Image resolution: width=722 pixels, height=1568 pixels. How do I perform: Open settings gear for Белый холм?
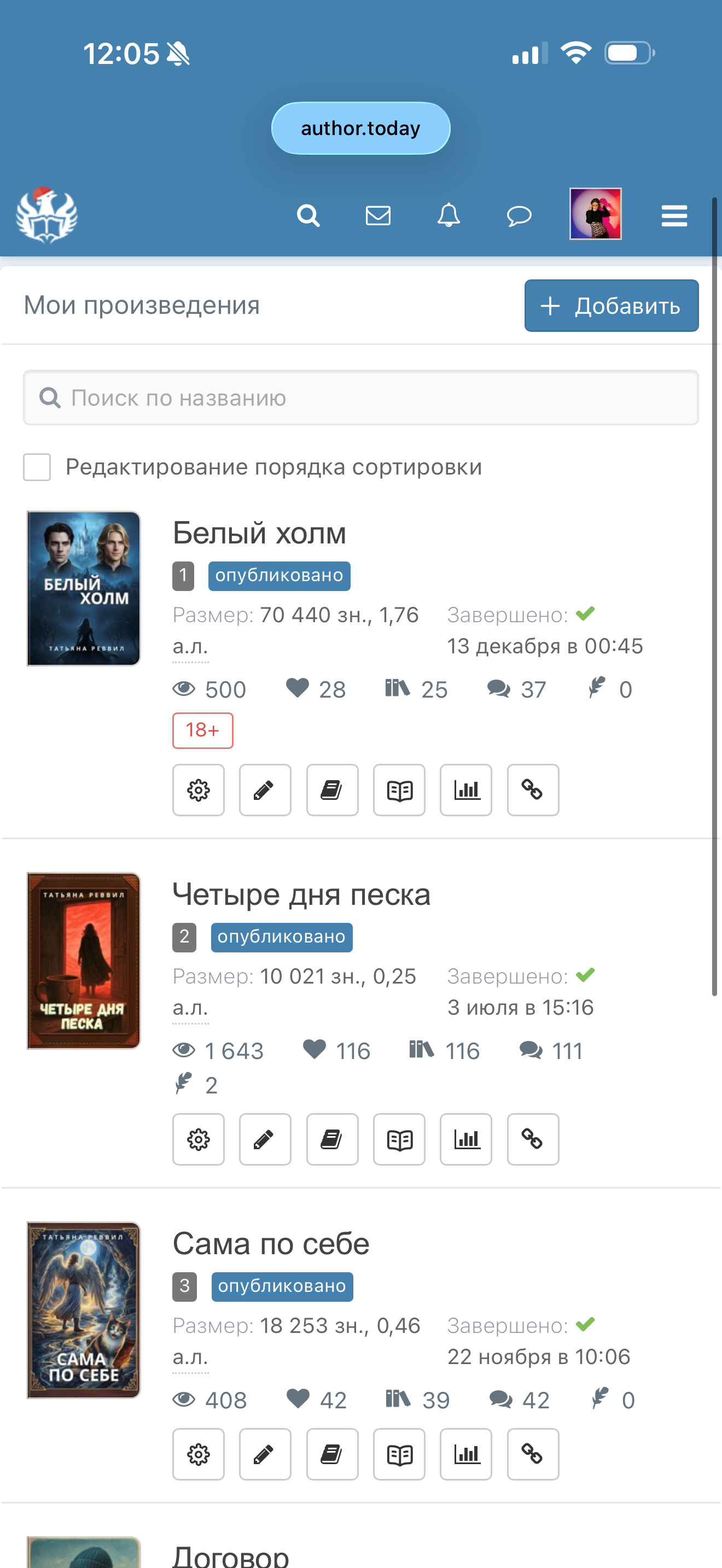[x=199, y=790]
